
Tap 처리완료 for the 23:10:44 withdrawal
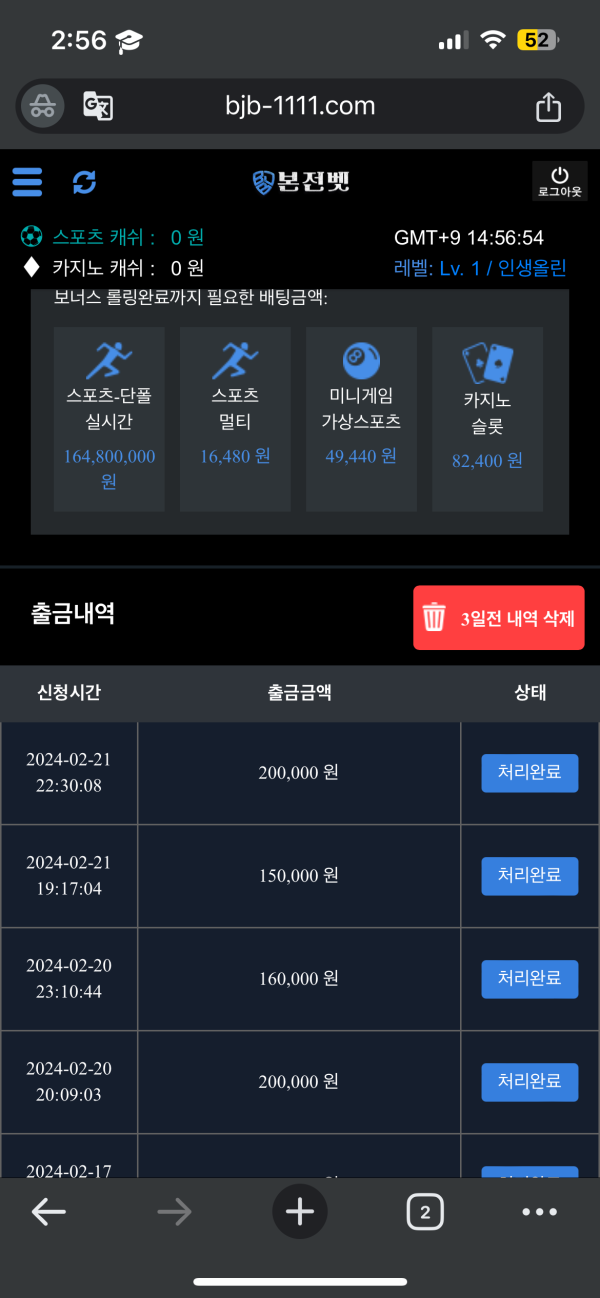[x=529, y=978]
